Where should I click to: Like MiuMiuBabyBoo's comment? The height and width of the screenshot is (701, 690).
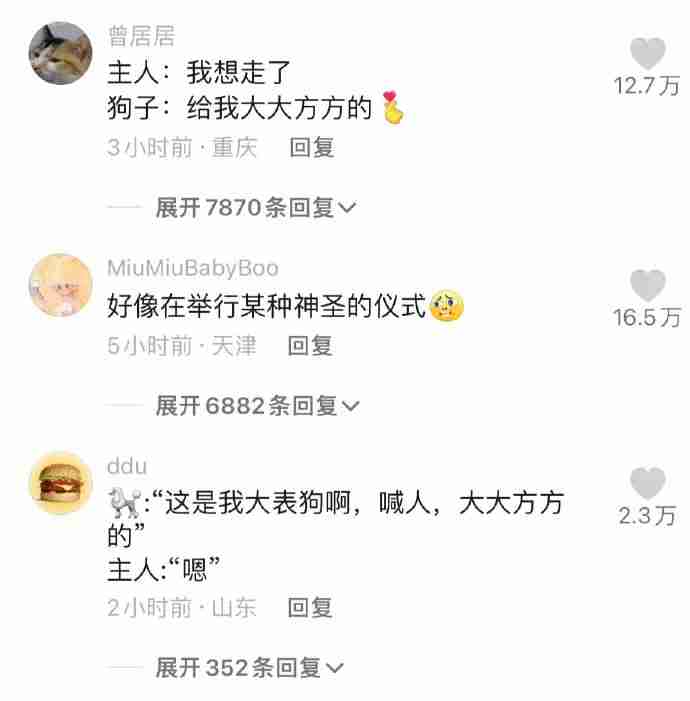point(647,286)
